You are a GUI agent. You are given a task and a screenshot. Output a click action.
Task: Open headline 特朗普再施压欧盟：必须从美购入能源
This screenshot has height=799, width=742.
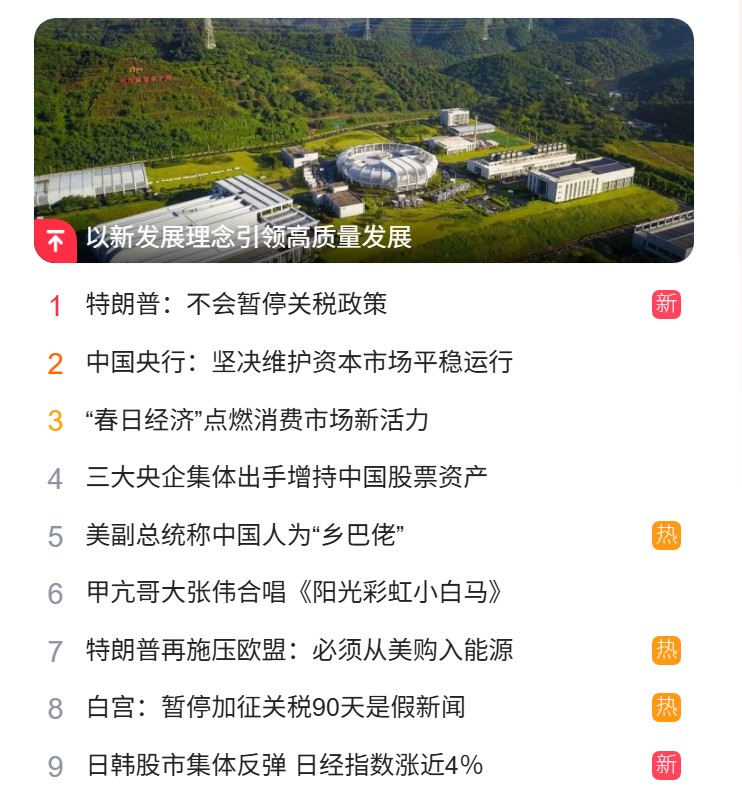click(x=300, y=651)
